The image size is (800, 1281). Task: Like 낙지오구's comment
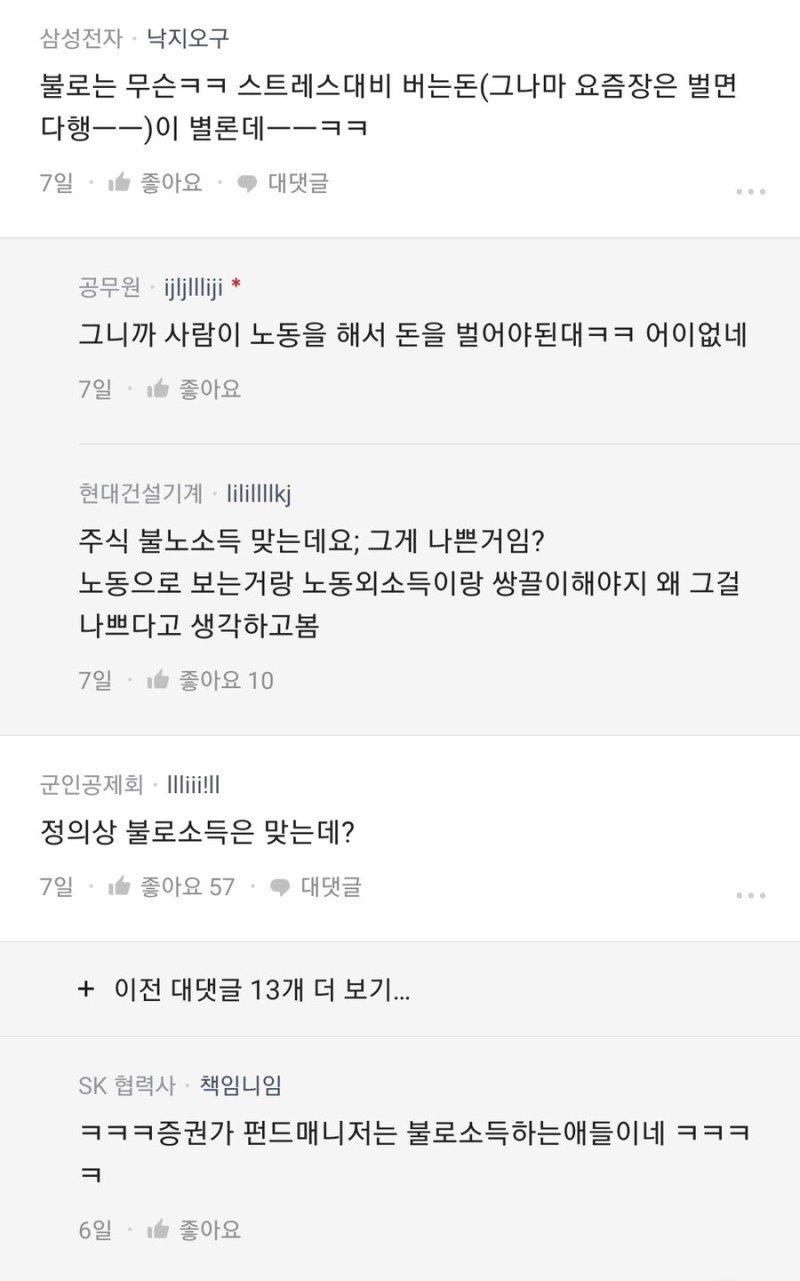(154, 183)
